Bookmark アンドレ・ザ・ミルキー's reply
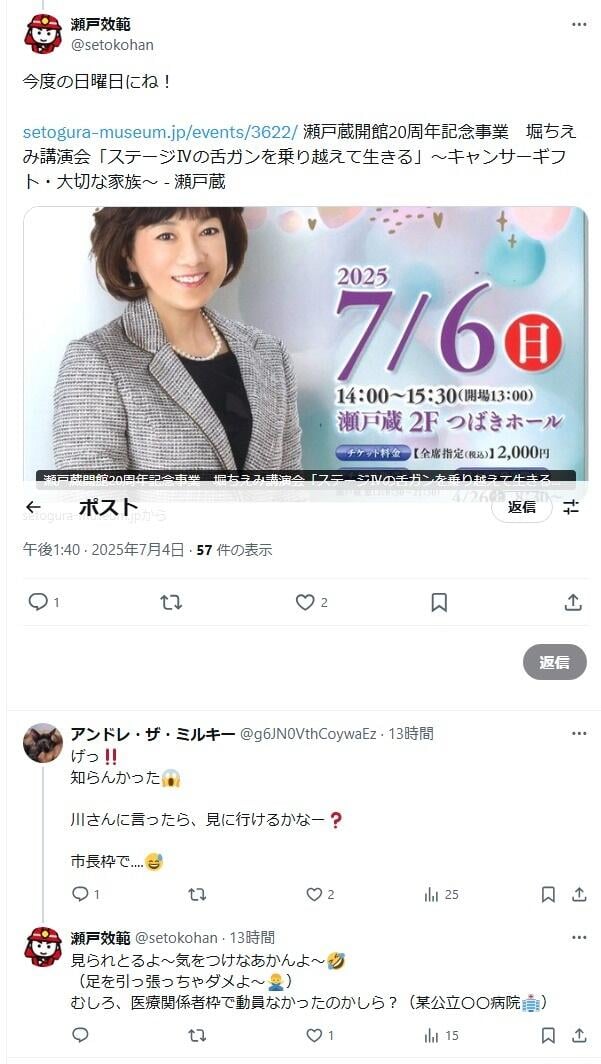601x1064 pixels. (548, 894)
